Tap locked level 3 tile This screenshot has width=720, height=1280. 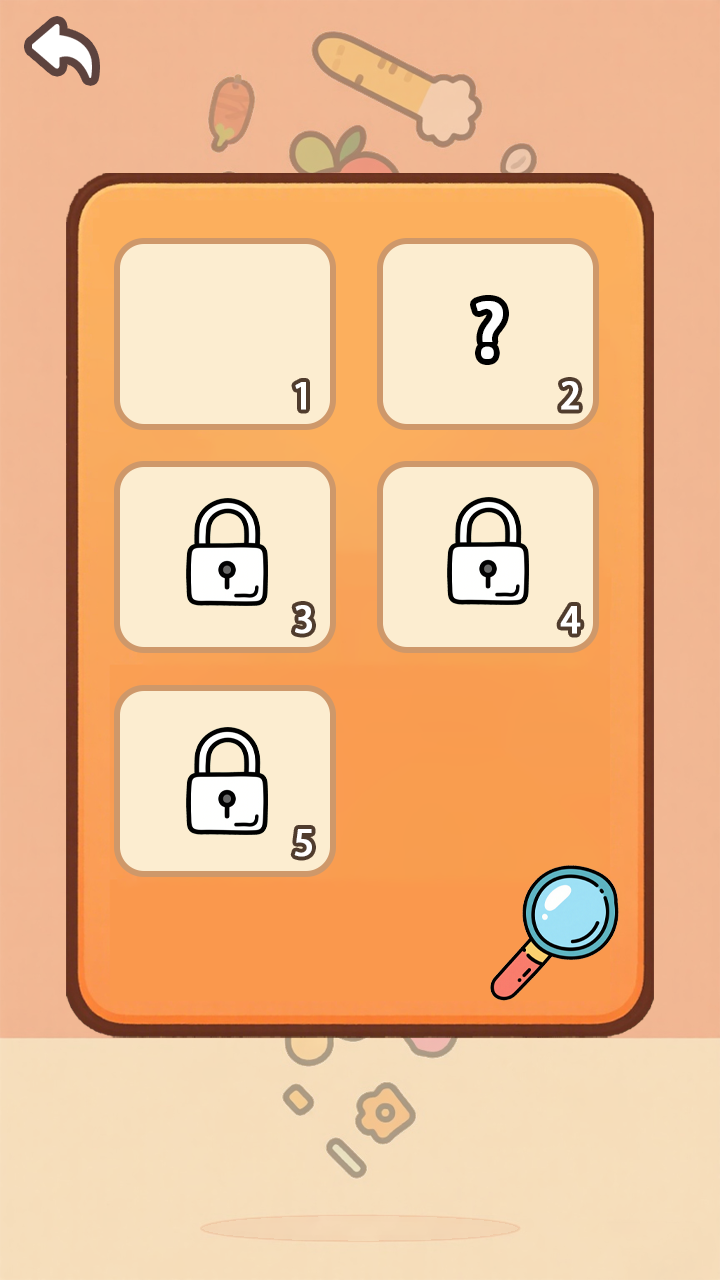[x=225, y=557]
